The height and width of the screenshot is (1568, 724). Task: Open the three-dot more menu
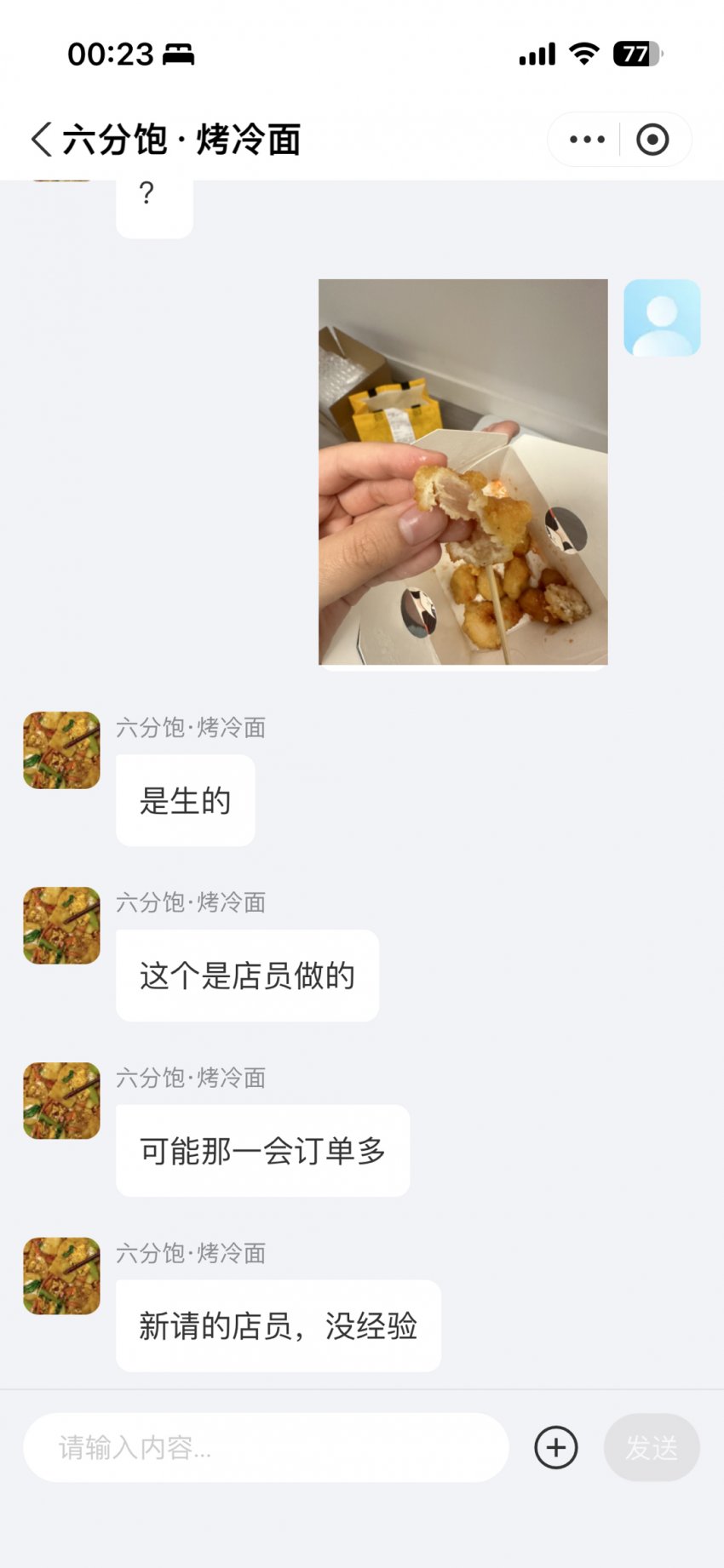pos(587,140)
